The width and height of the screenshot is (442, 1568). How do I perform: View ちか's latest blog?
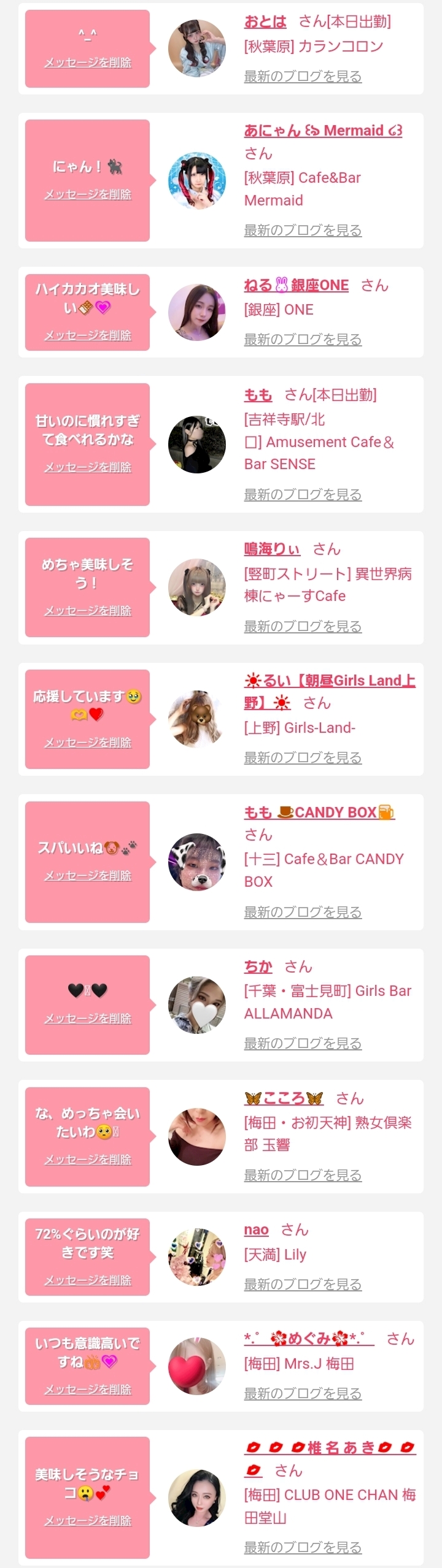coord(303,1044)
